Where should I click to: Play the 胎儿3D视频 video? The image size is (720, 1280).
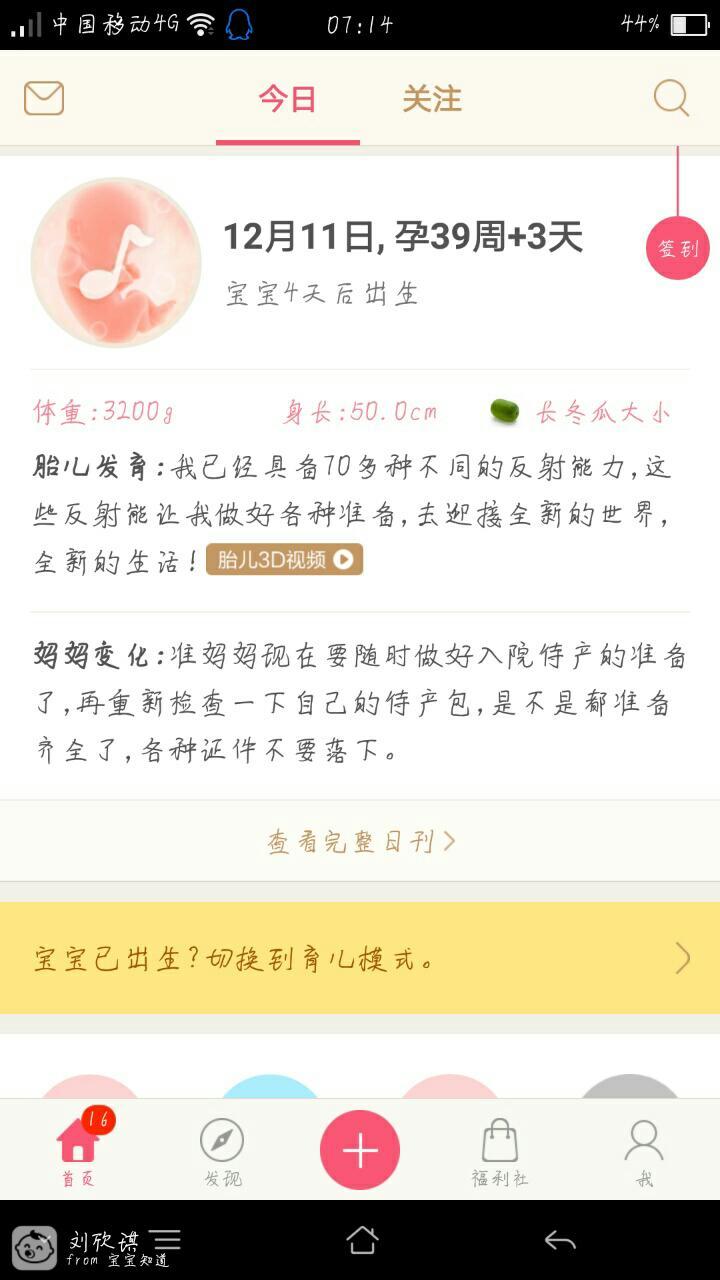[284, 559]
